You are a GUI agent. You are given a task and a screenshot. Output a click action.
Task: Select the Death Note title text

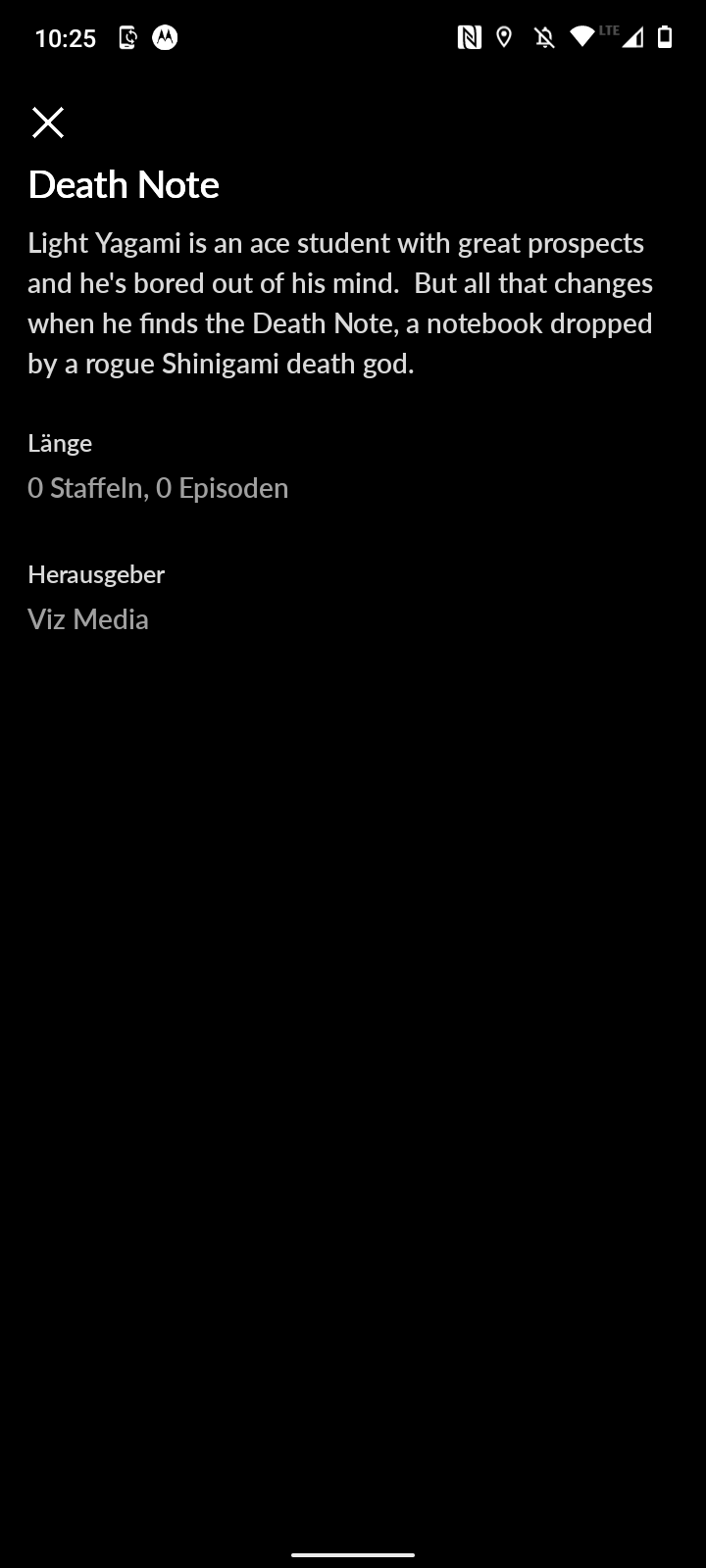click(x=124, y=184)
